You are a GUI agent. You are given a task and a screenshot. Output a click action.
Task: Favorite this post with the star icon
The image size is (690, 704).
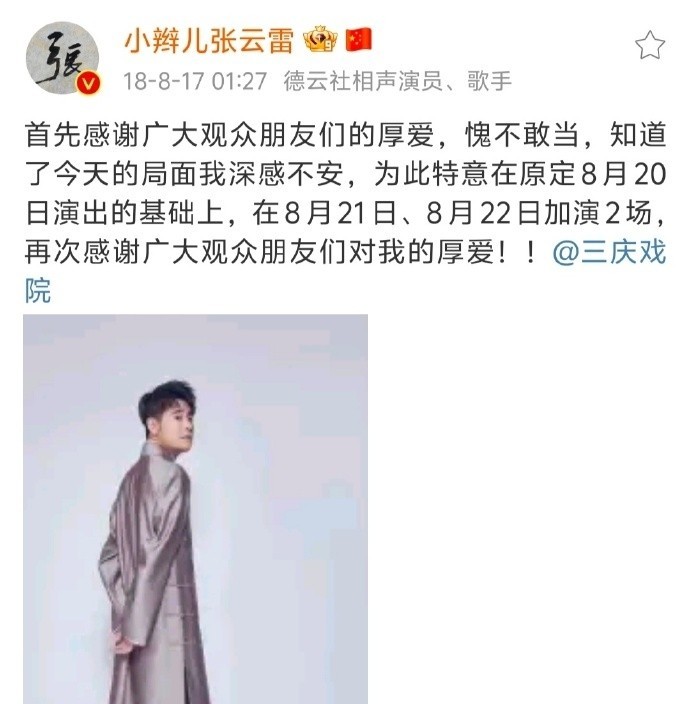click(x=650, y=44)
